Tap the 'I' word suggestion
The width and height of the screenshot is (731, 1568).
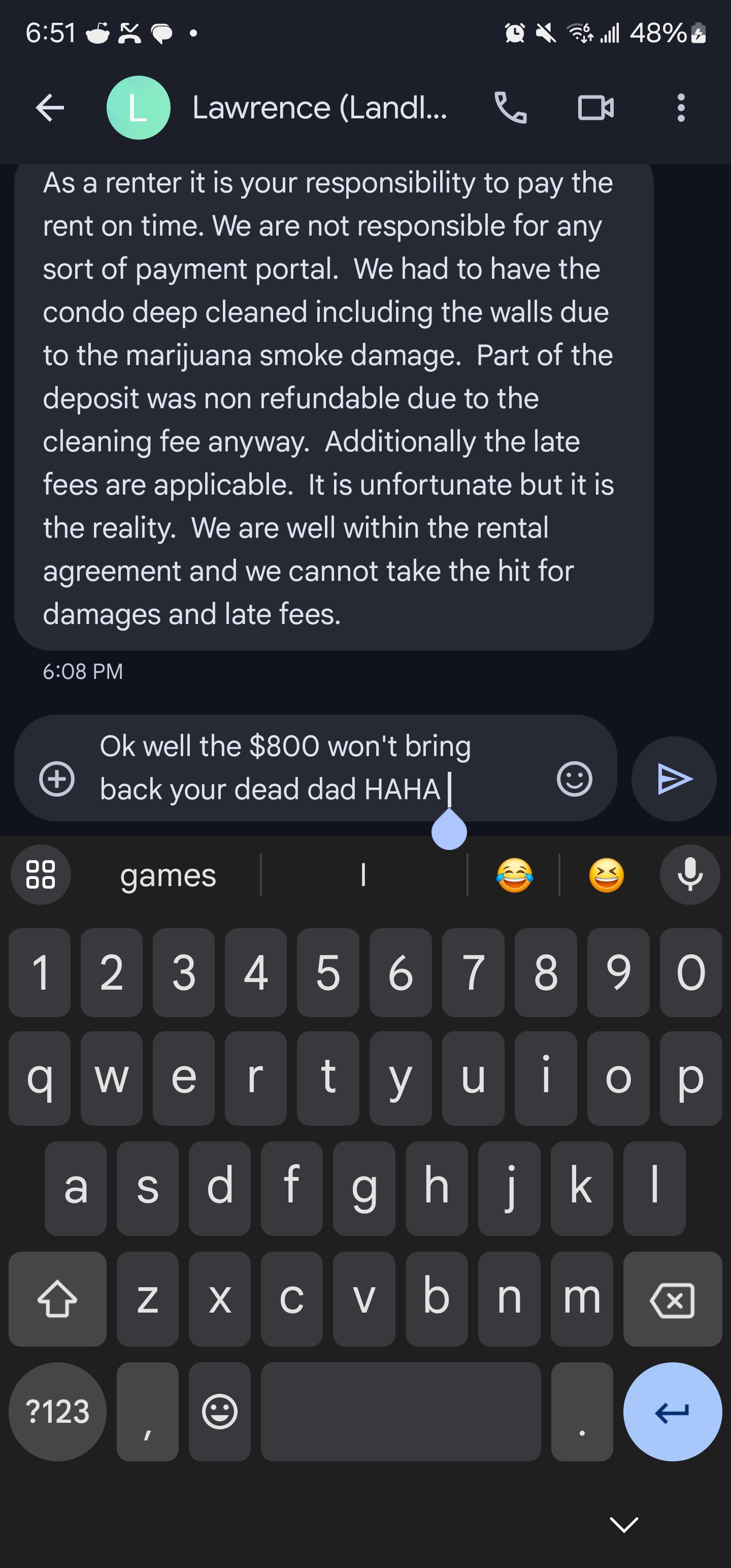(x=363, y=875)
